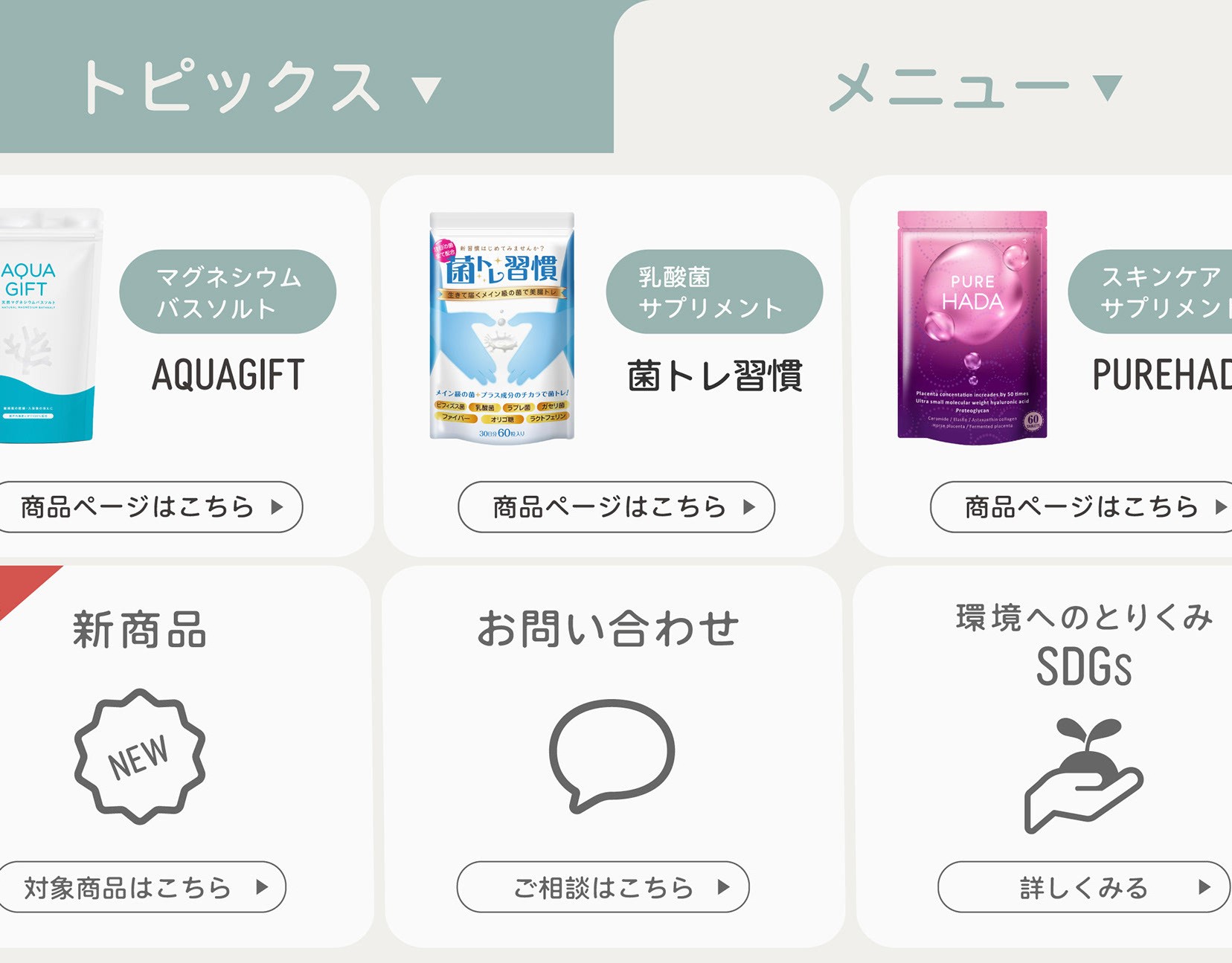Open 菌トレ習慣 product page button
The image size is (1232, 963).
(616, 507)
